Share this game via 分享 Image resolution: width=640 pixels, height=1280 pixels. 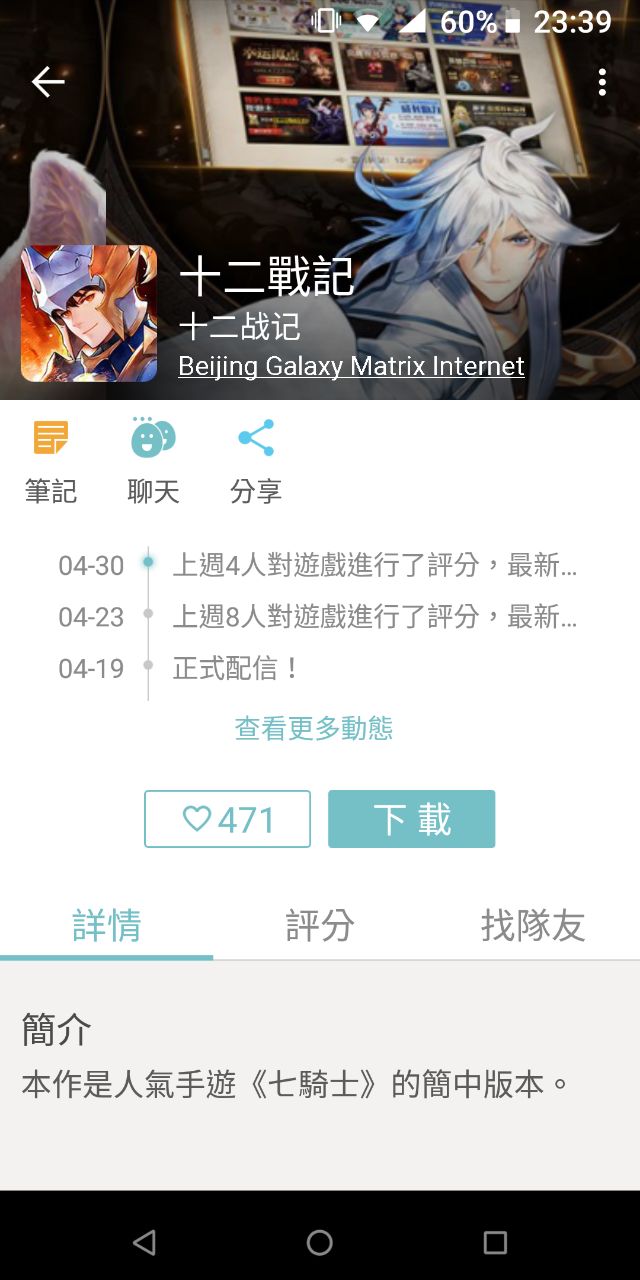point(256,462)
